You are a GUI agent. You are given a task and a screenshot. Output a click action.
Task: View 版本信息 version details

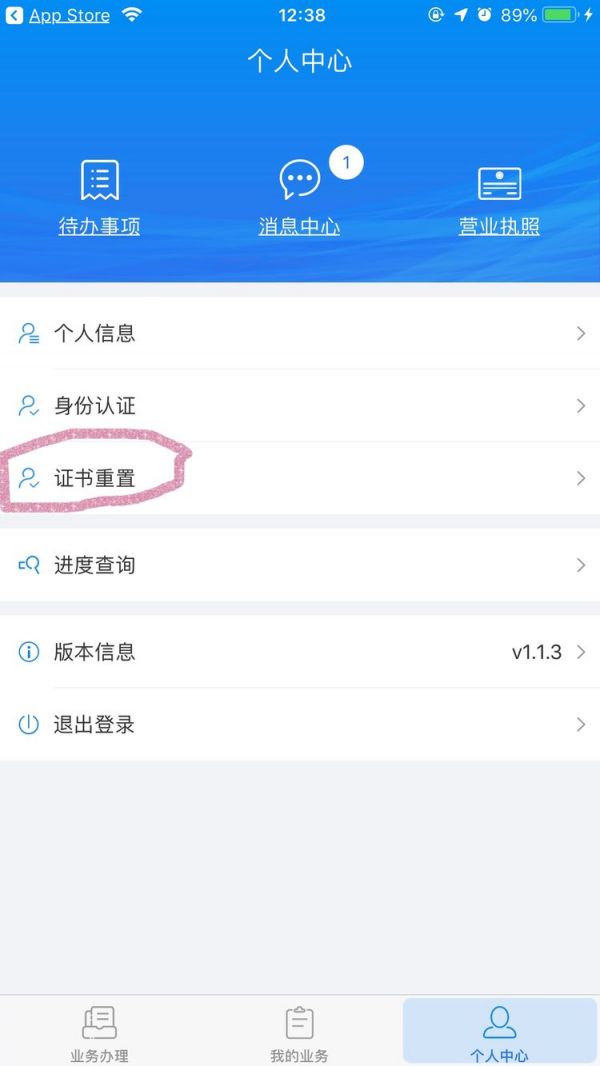[300, 652]
